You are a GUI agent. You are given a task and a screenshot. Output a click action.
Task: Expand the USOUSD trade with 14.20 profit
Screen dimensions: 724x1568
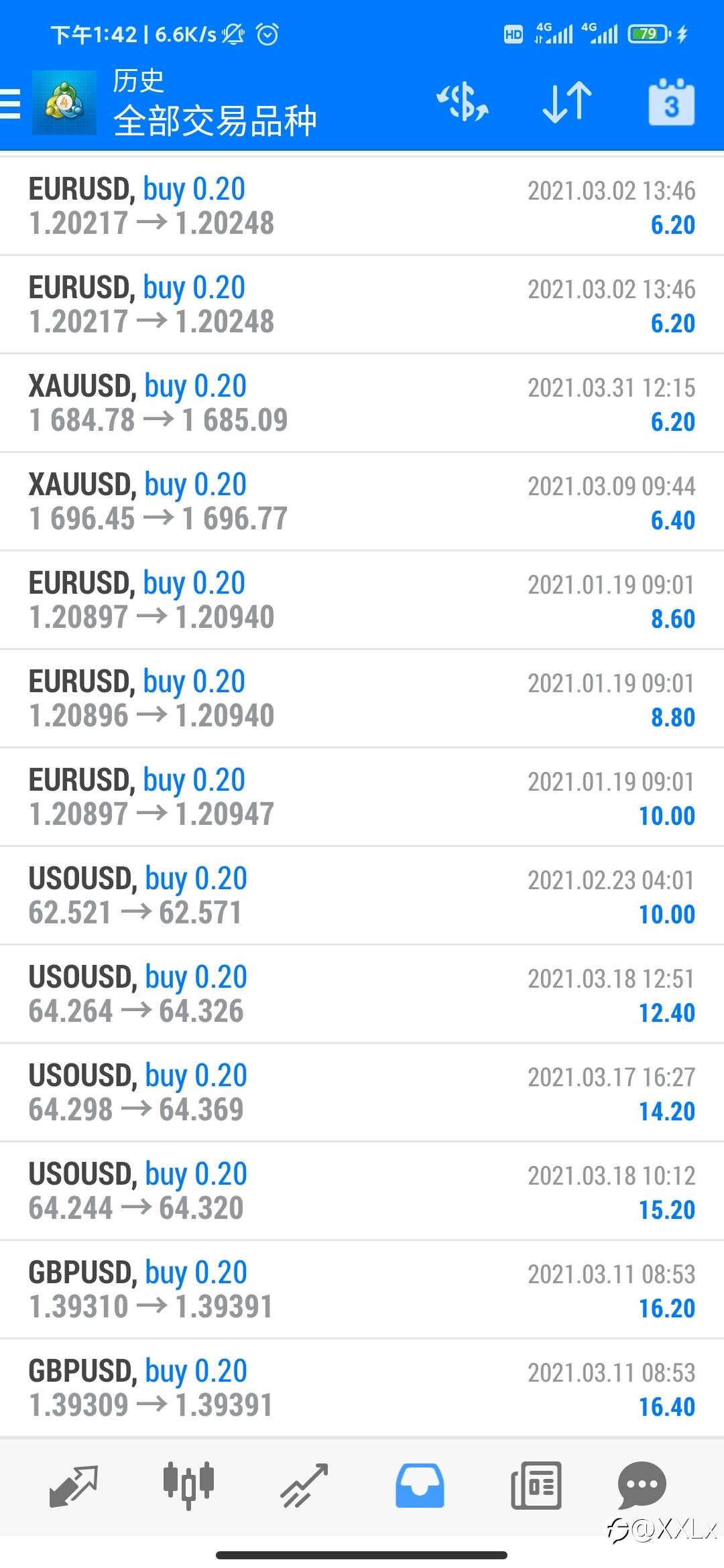362,1092
